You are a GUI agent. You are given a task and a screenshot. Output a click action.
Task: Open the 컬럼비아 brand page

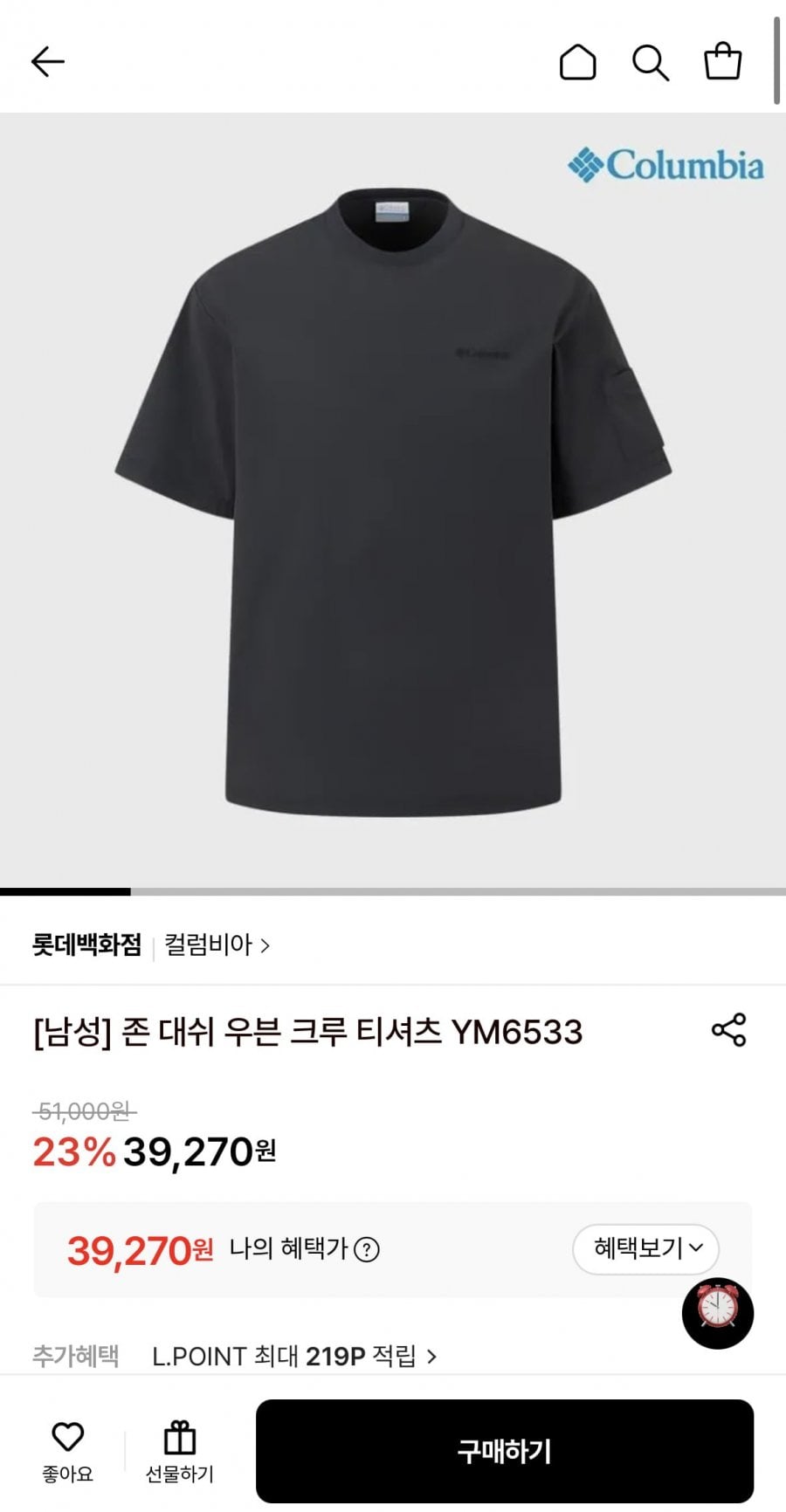[217, 945]
